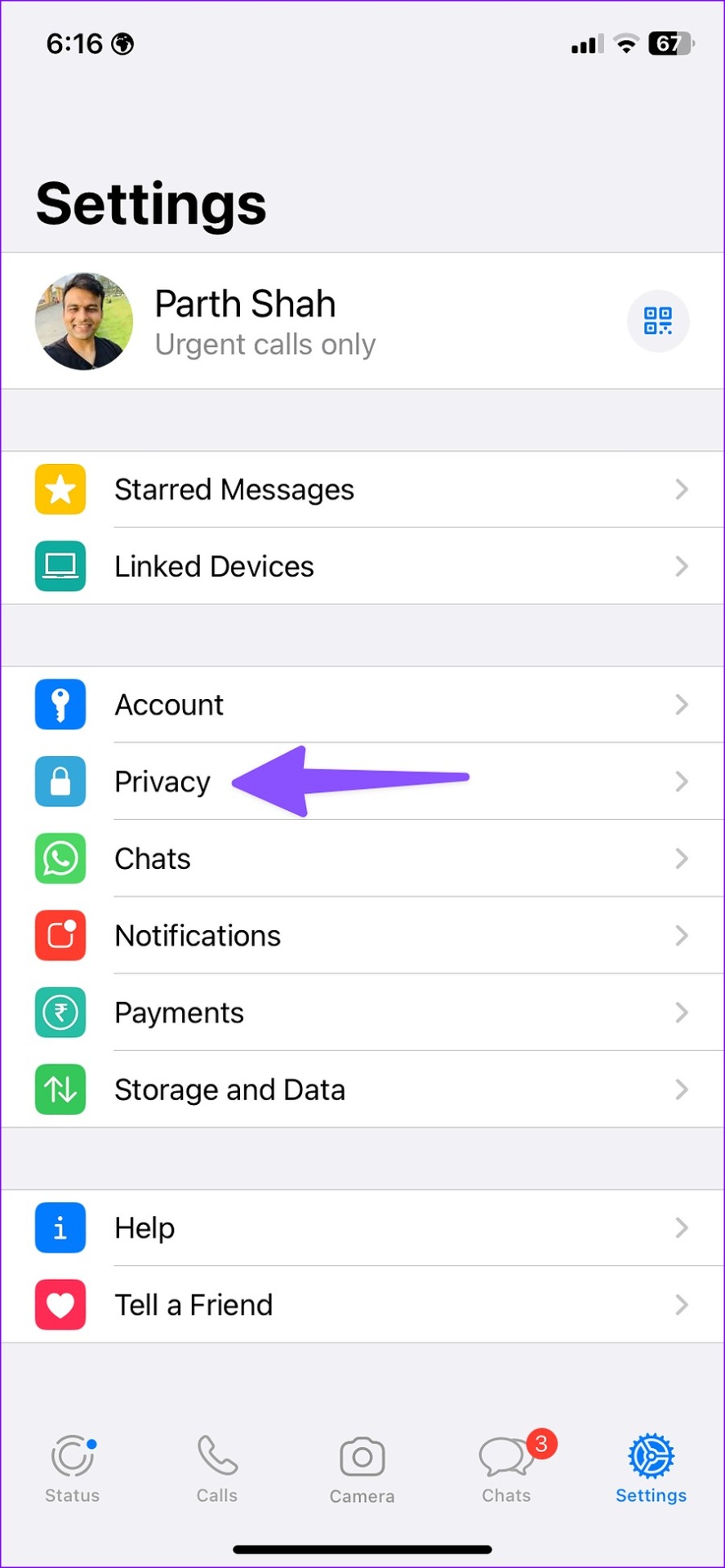This screenshot has width=725, height=1568.
Task: Select the Settings tab in the bottom bar
Action: pos(652,1469)
